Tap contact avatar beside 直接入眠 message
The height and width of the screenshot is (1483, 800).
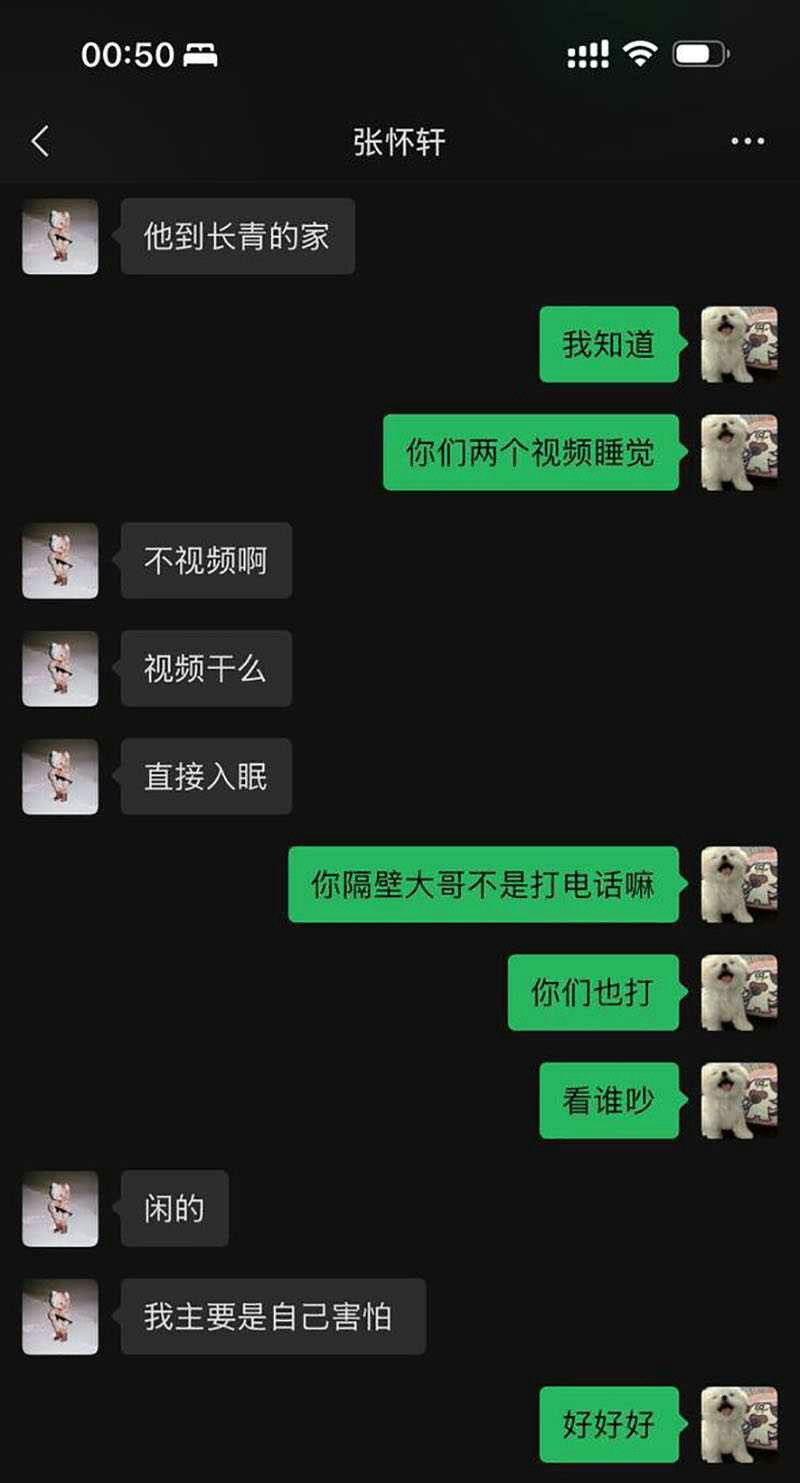click(60, 776)
